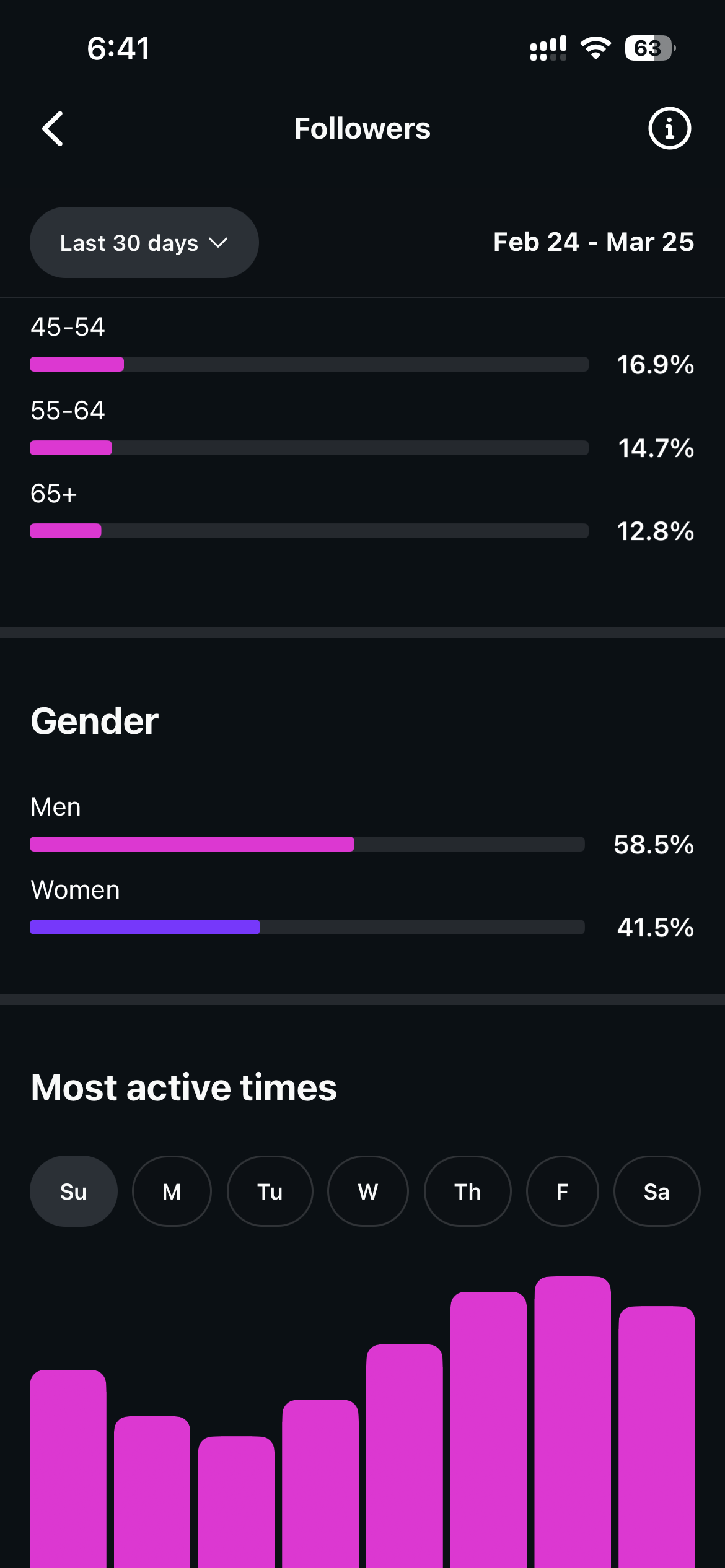Choose the Thursday chip
This screenshot has height=1568, width=725.
[x=468, y=1191]
